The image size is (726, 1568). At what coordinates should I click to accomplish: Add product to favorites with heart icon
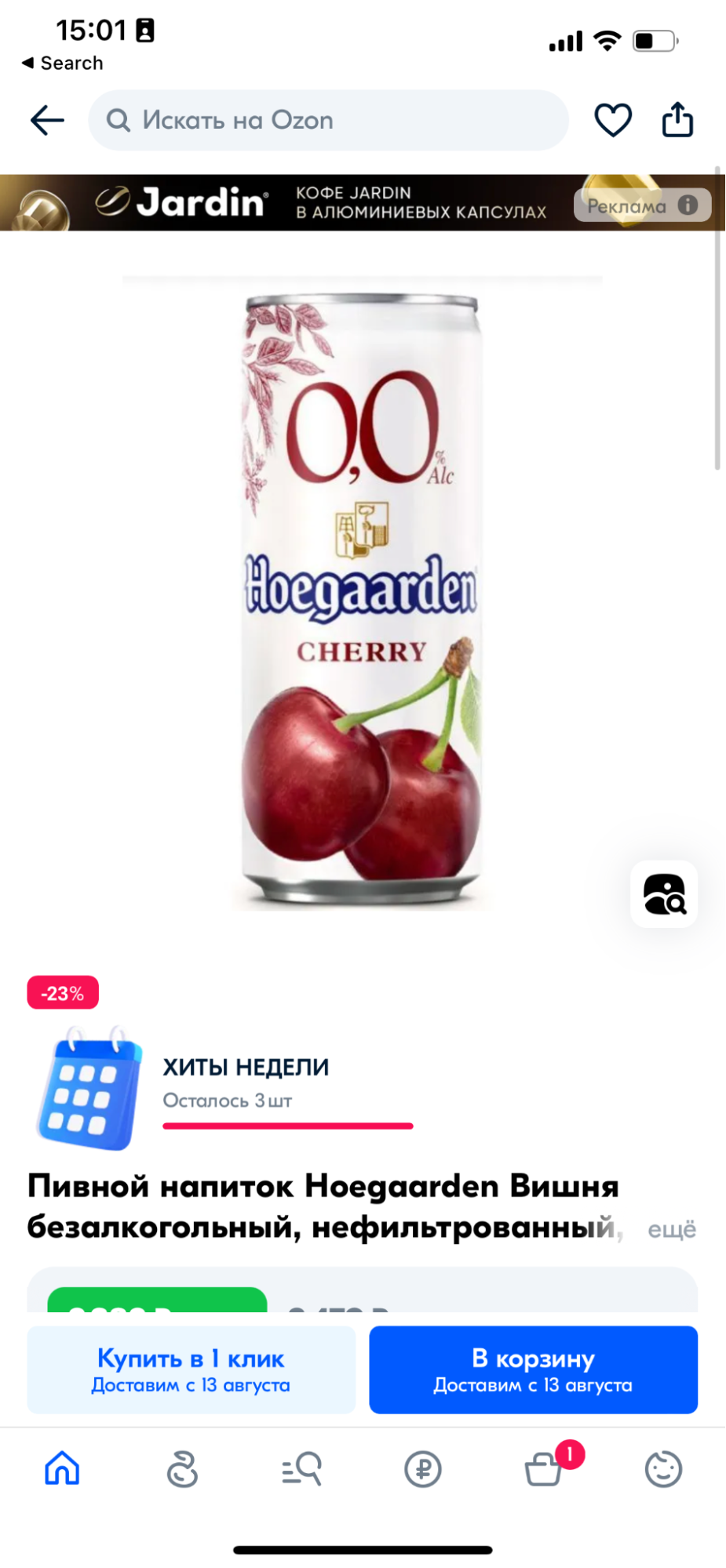(613, 120)
